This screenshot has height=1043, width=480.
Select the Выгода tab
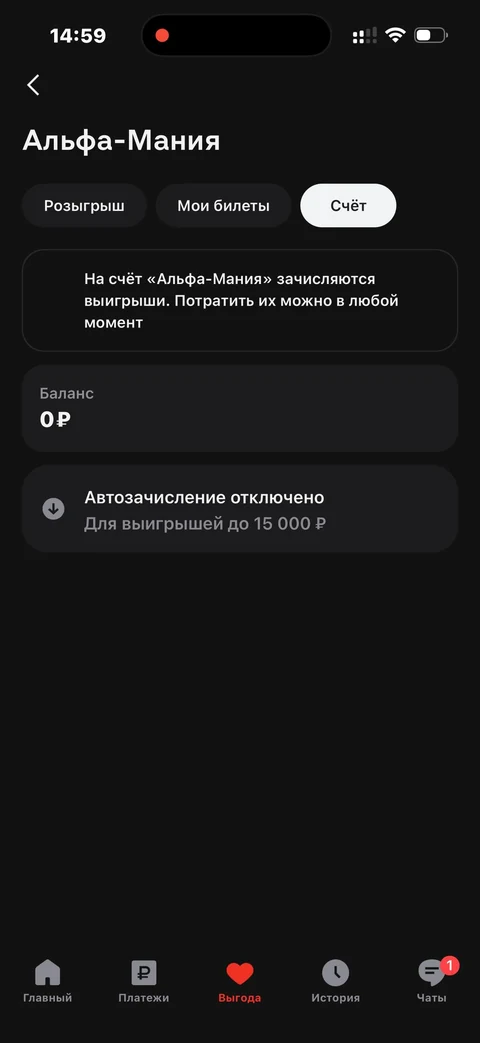point(240,980)
